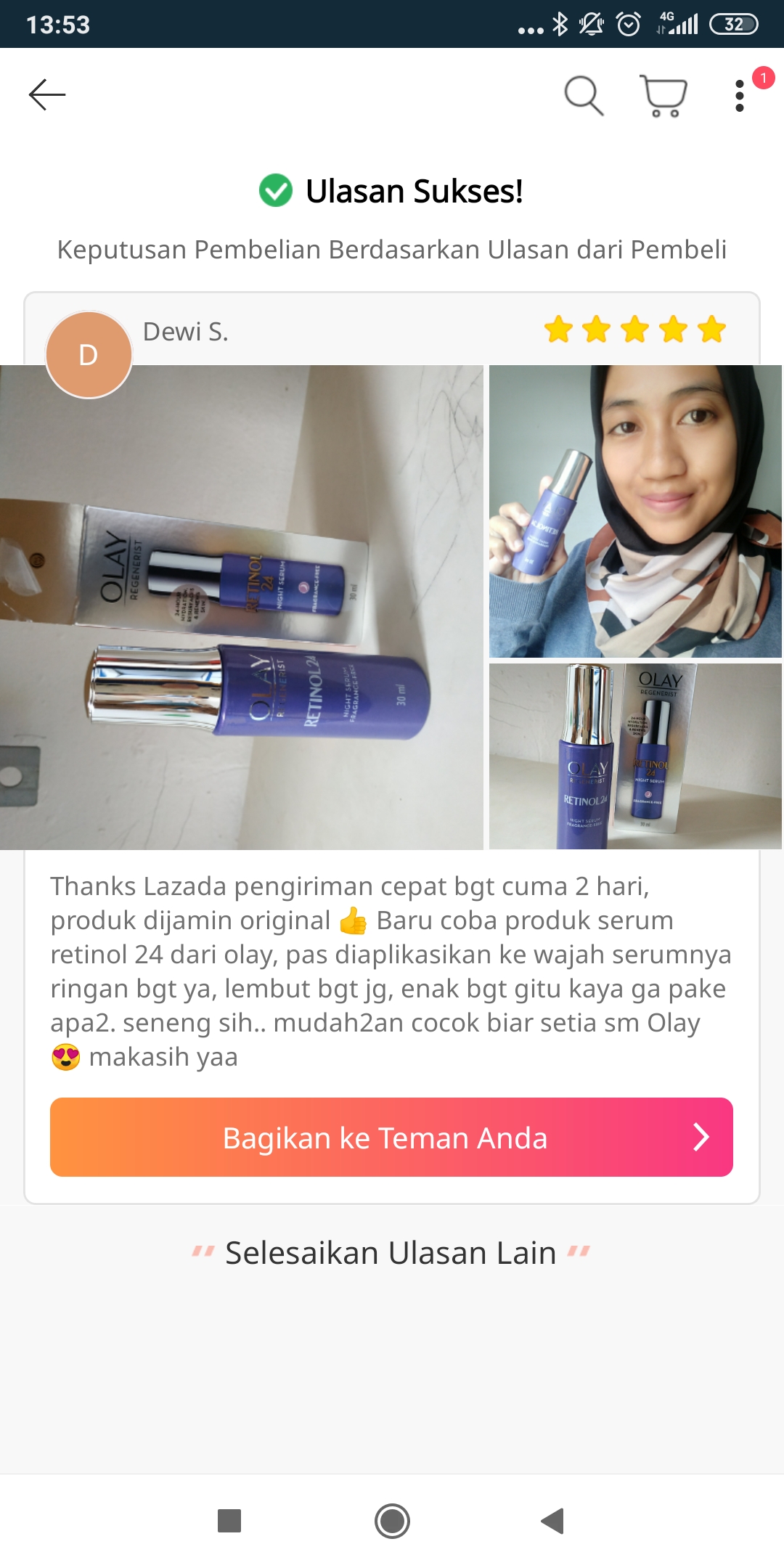Screen dimensions: 784x1568
Task: Open the selfie review photo with the serum
Action: pos(635,511)
